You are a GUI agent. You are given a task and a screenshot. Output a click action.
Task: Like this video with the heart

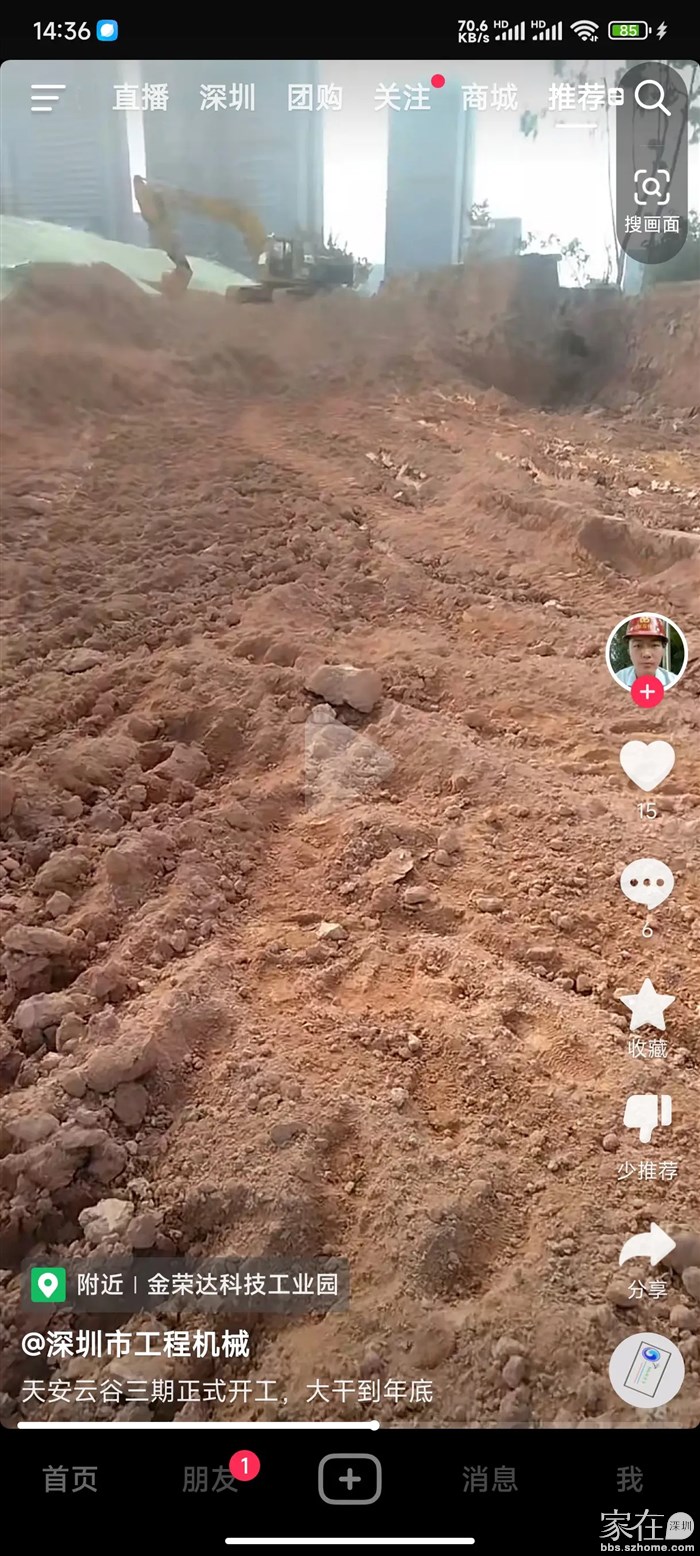[647, 766]
